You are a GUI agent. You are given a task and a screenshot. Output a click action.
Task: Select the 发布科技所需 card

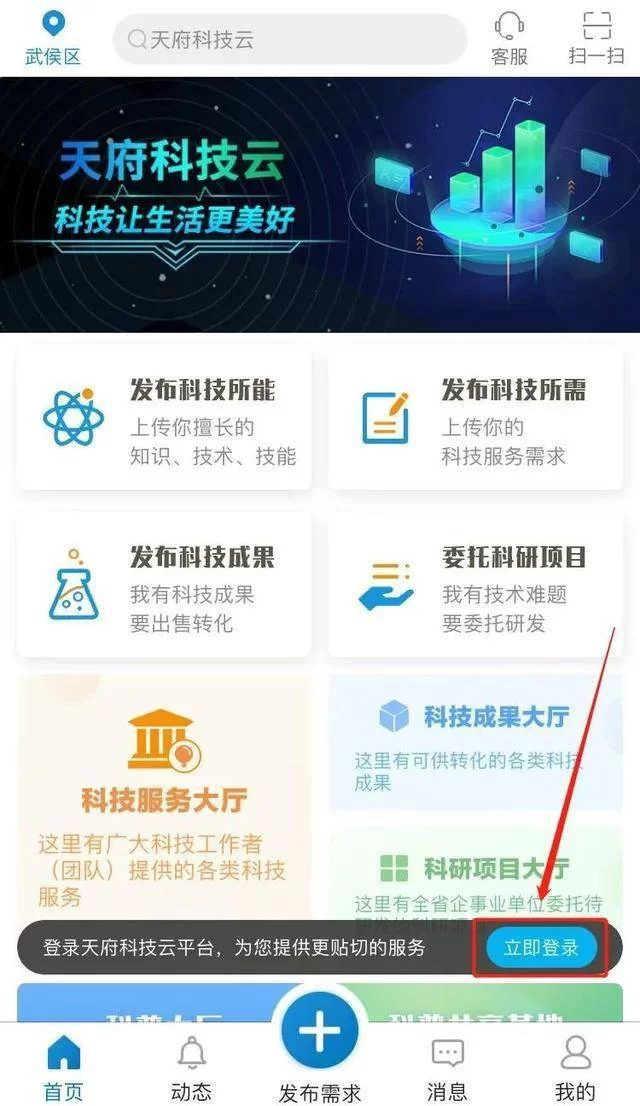point(476,418)
